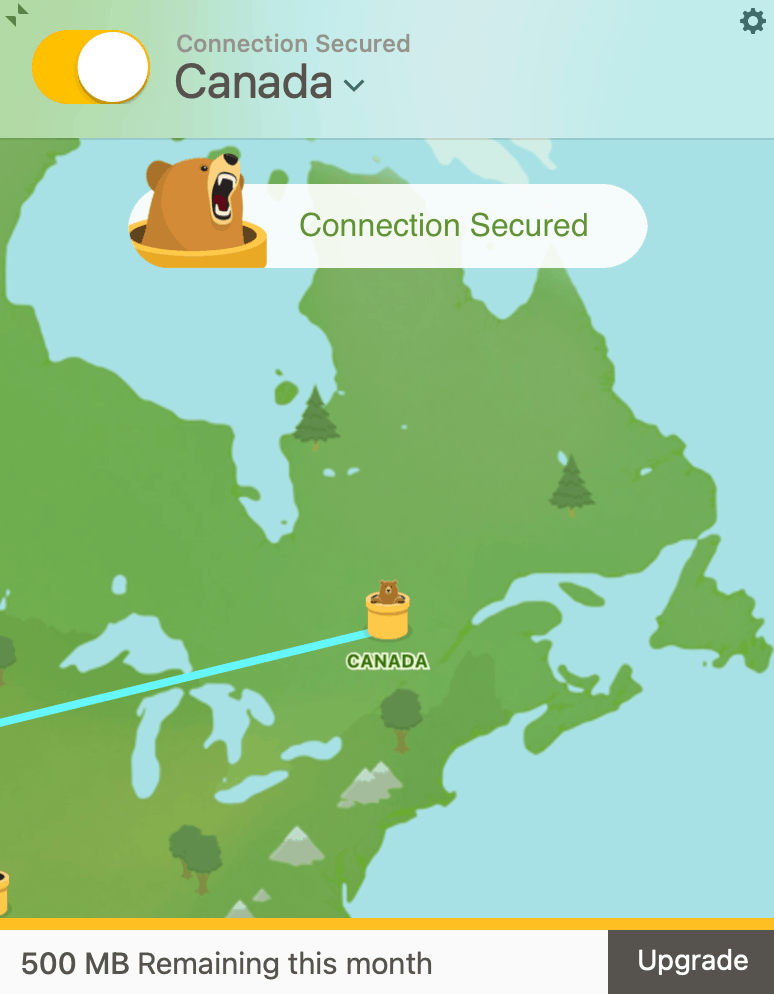Disable the yellow connection toggle
774x994 pixels.
pyautogui.click(x=90, y=67)
